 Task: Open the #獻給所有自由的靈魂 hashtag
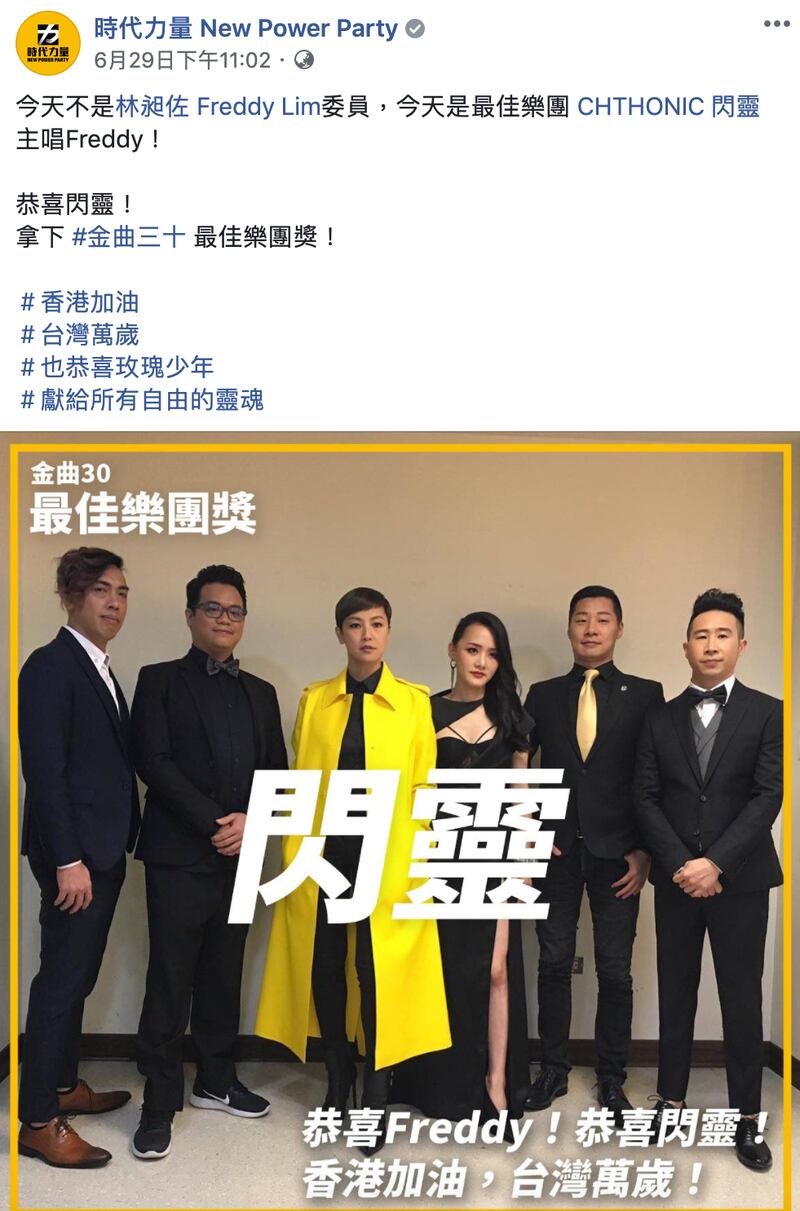pyautogui.click(x=142, y=399)
